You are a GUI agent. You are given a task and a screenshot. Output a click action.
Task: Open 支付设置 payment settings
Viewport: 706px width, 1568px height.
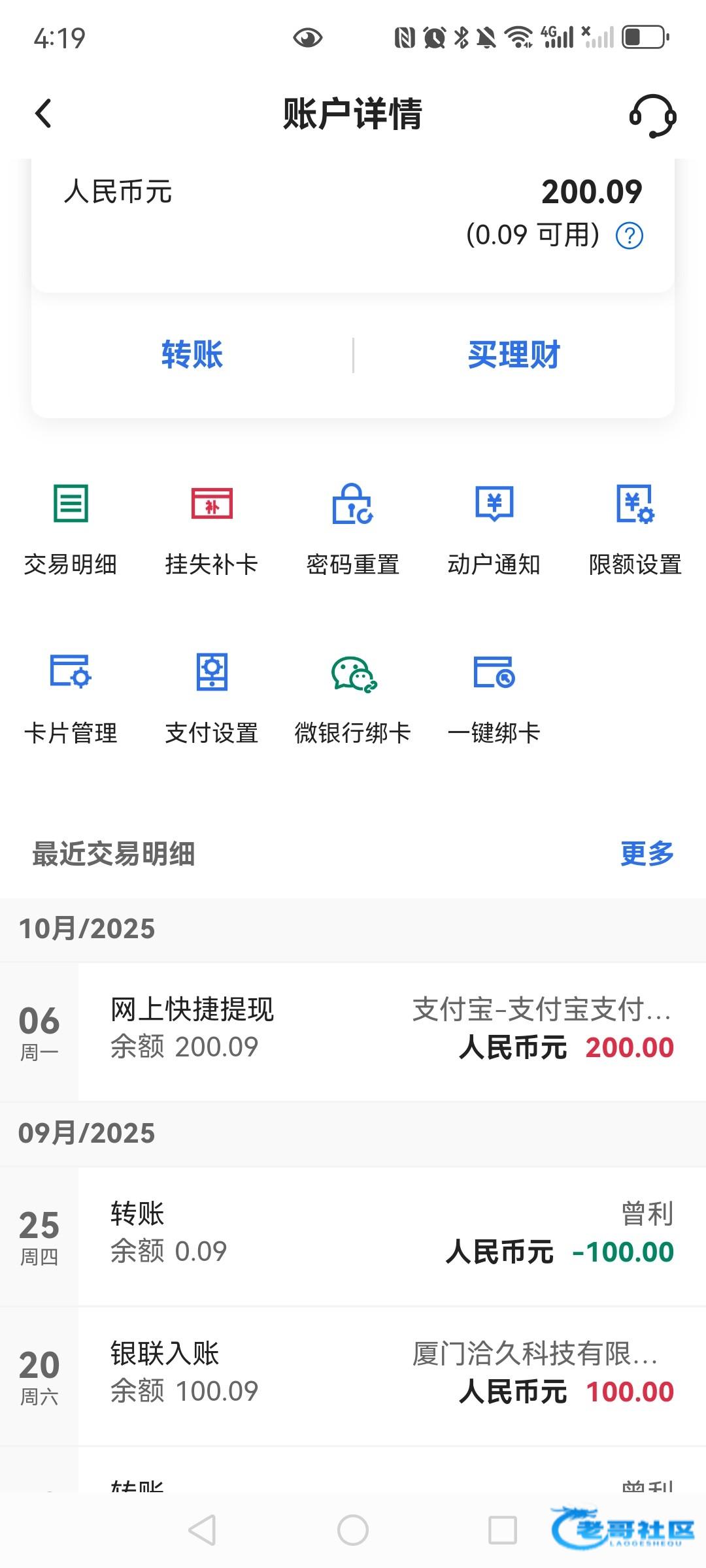click(212, 696)
